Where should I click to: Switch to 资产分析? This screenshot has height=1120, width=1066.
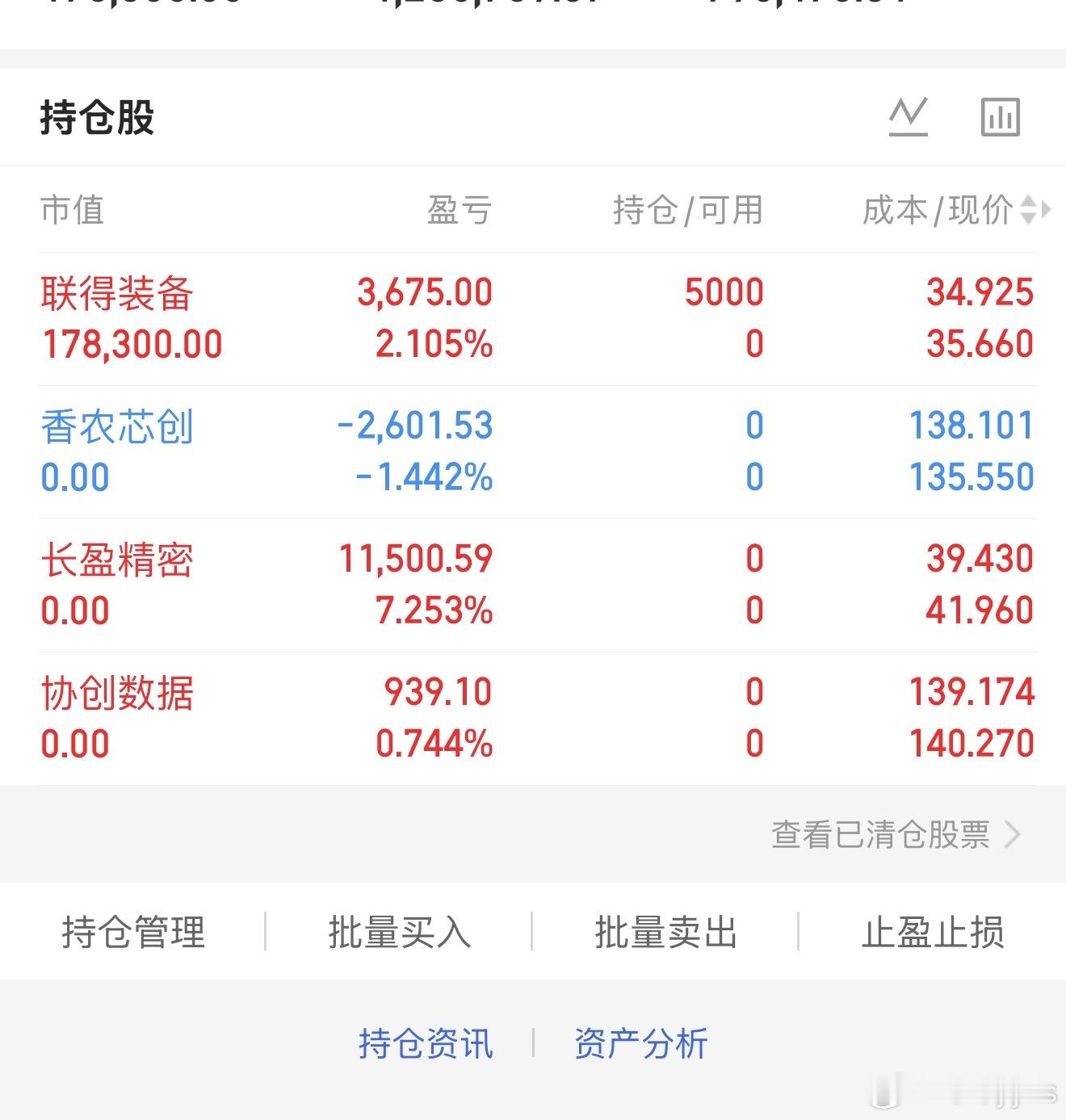(x=641, y=1042)
